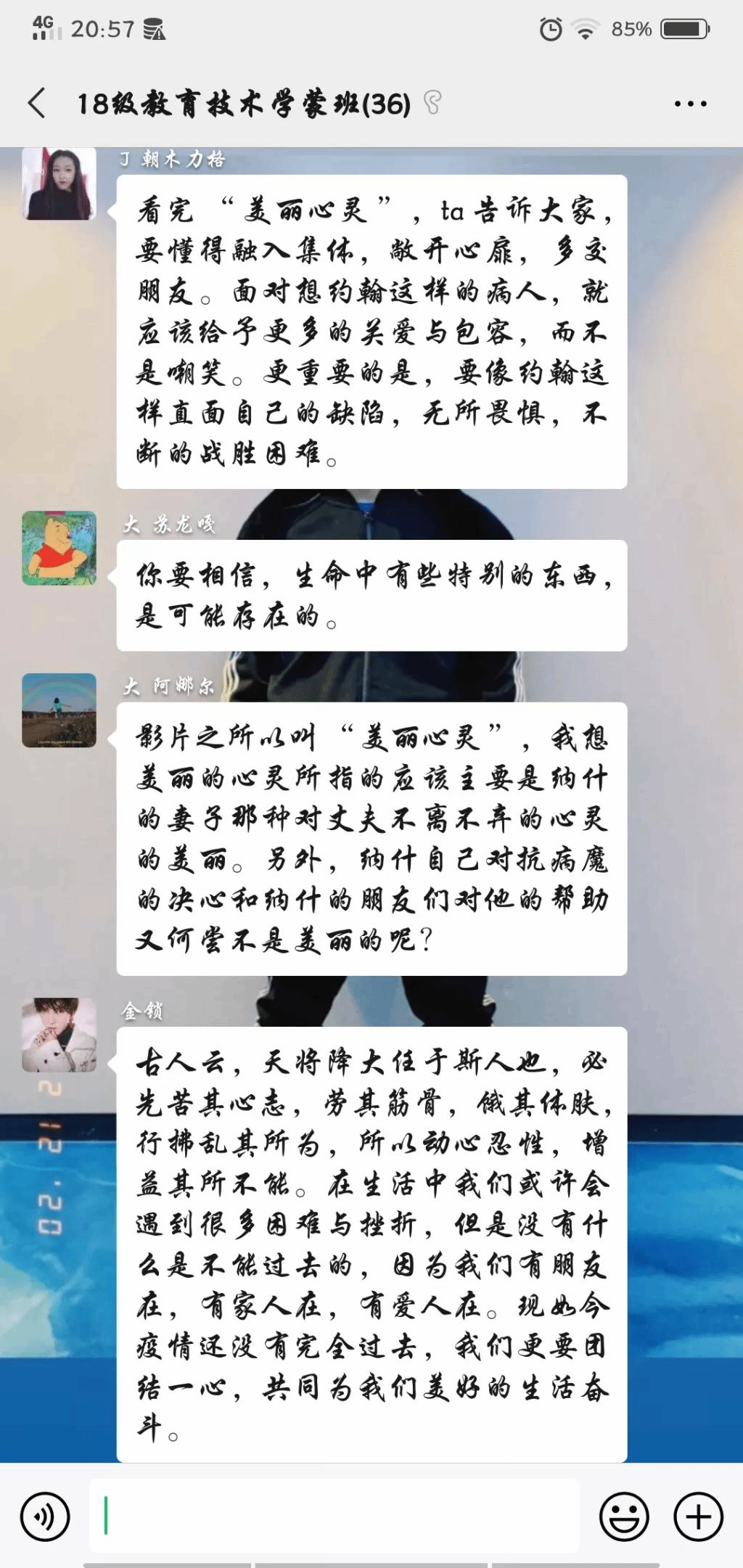This screenshot has width=743, height=1568.
Task: Open 朝木力格's profile avatar
Action: [59, 184]
